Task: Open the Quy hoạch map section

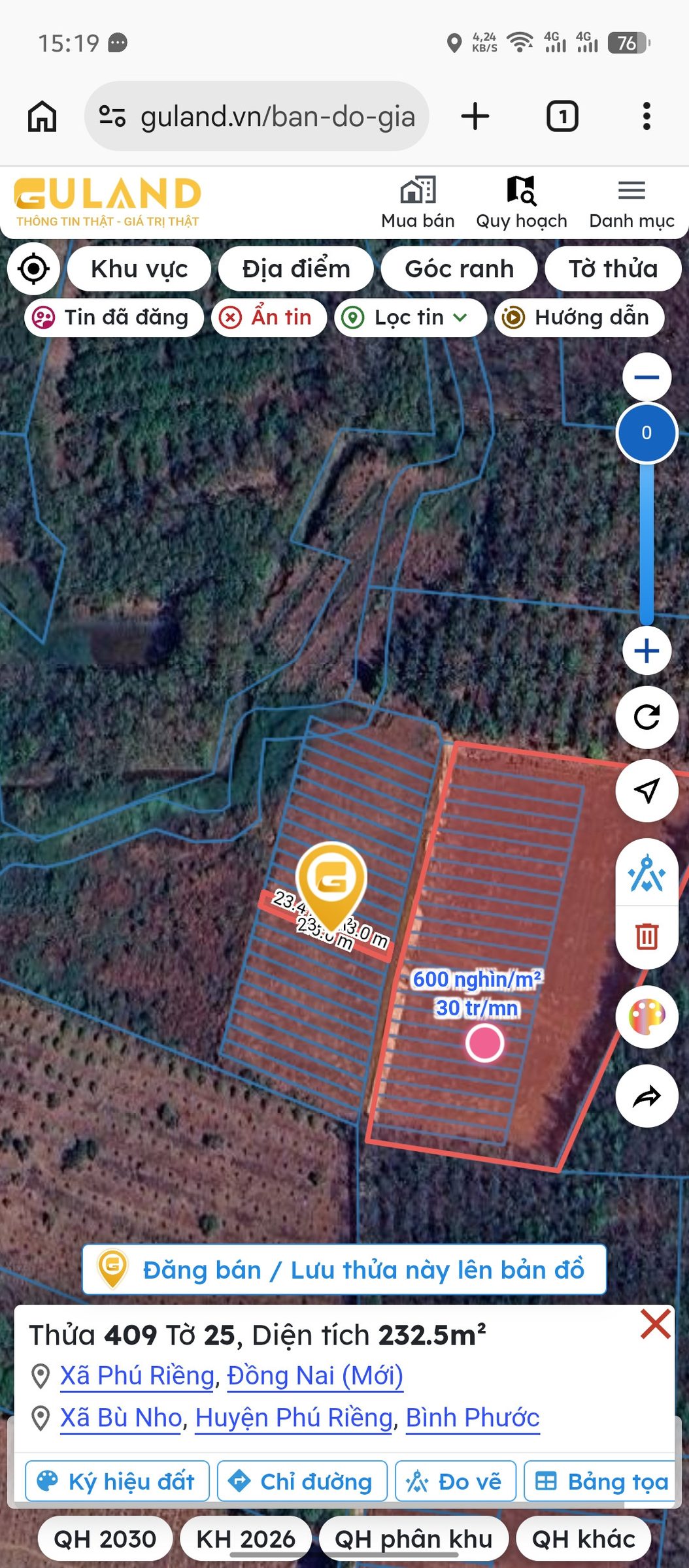Action: pos(521,203)
